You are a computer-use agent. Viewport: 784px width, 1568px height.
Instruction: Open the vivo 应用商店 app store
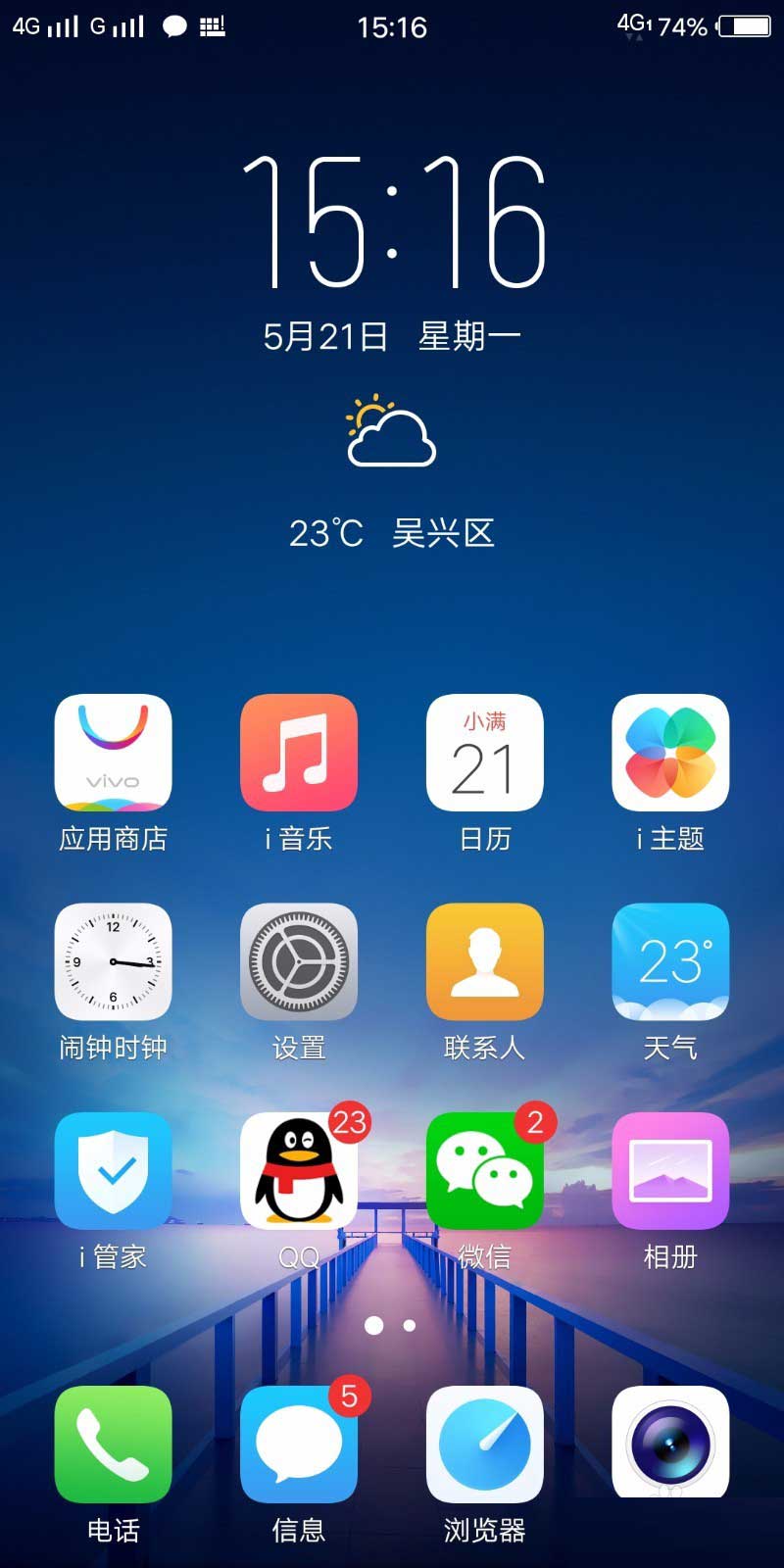coord(113,753)
